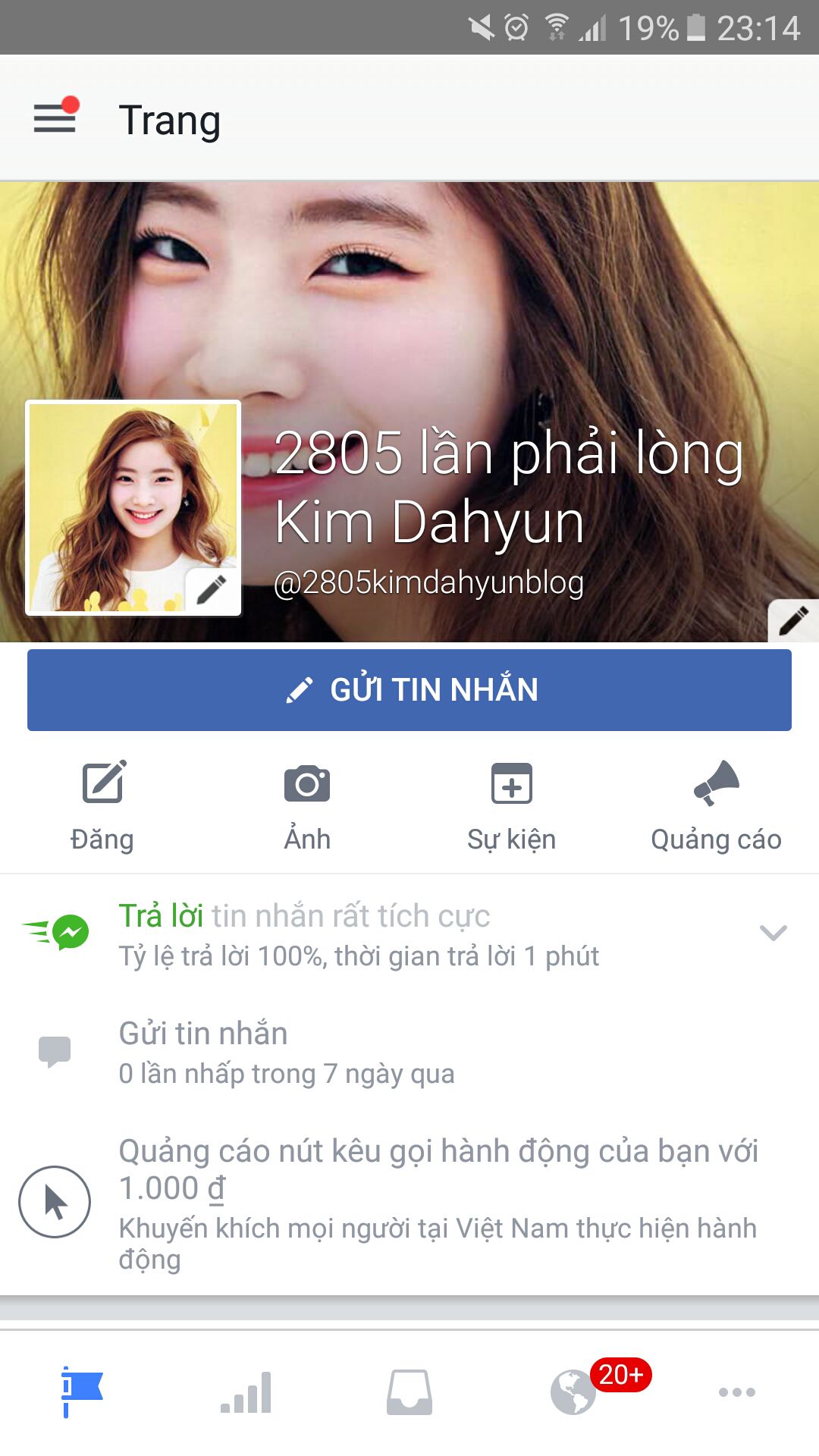
Task: Open Quảng cáo to create an ad
Action: 716,806
